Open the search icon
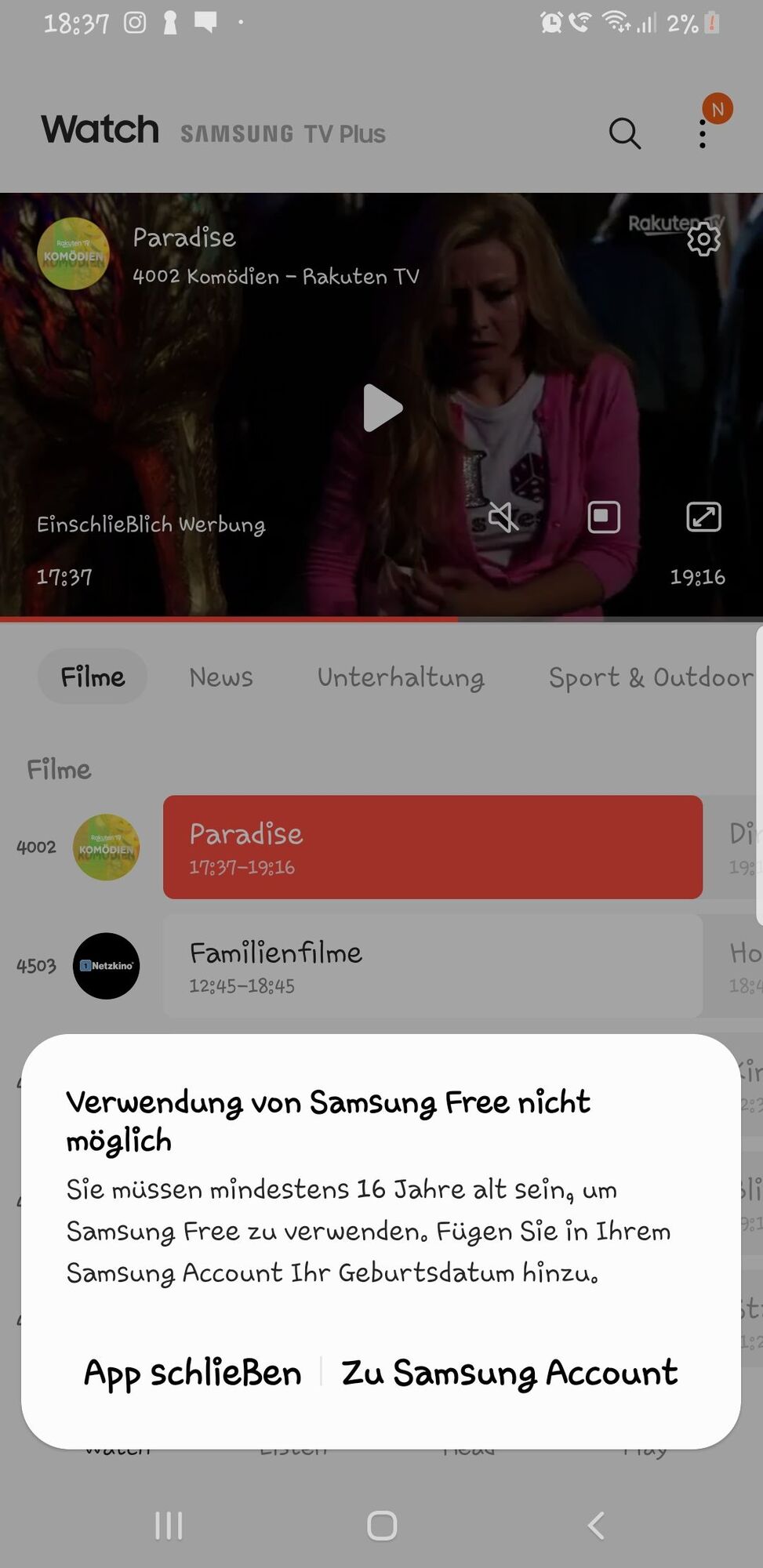The width and height of the screenshot is (763, 1568). [x=624, y=133]
